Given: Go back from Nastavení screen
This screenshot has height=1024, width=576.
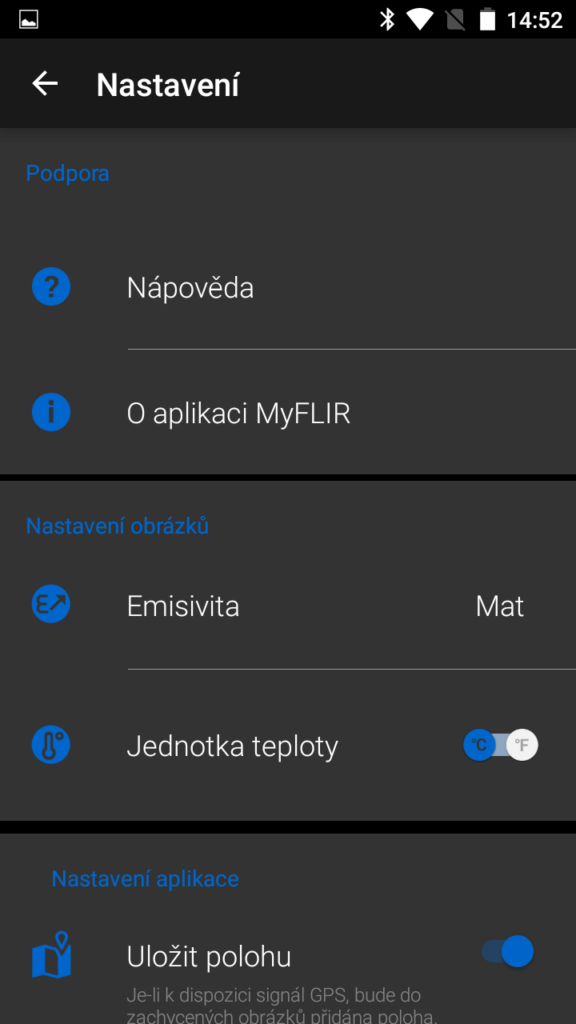Looking at the screenshot, I should tap(45, 84).
